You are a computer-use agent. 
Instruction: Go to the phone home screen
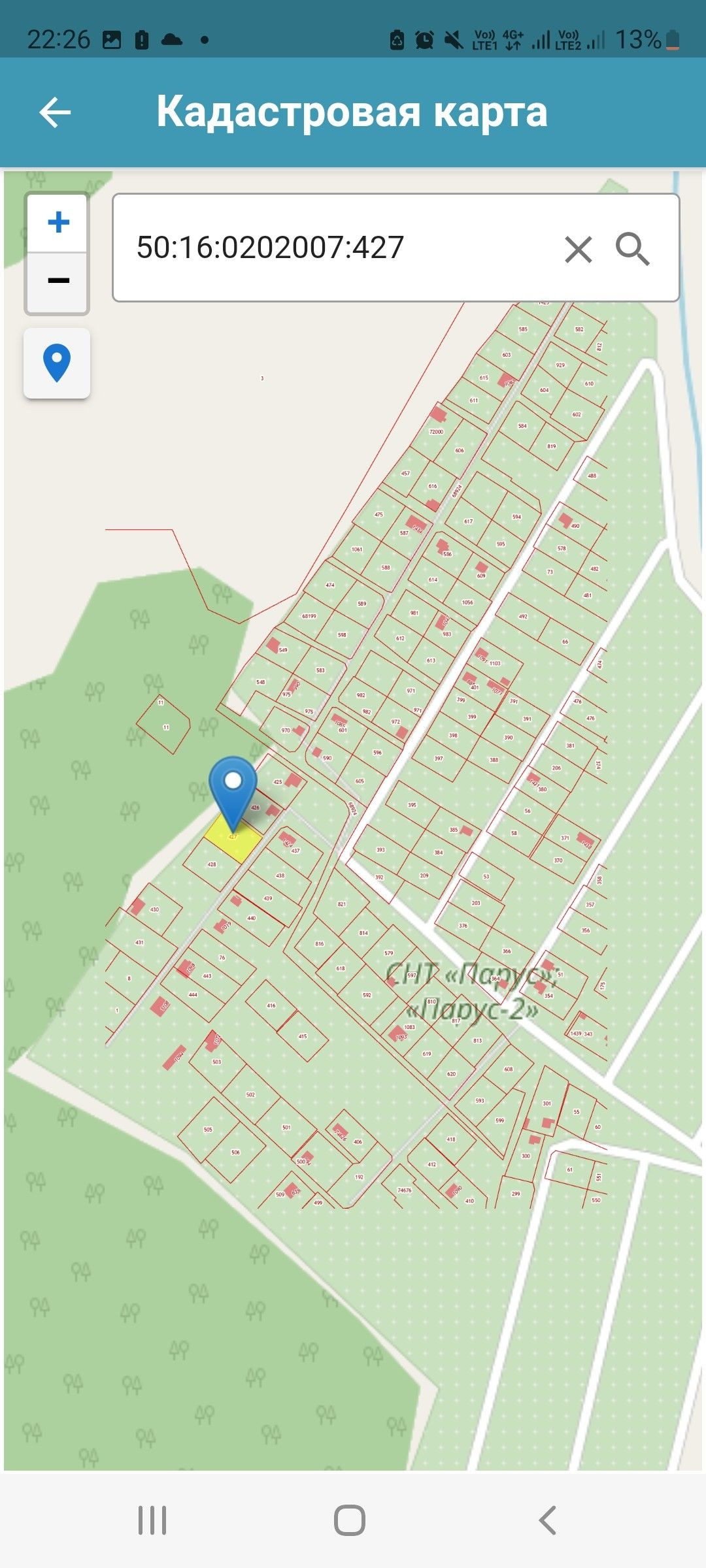coord(350,1520)
